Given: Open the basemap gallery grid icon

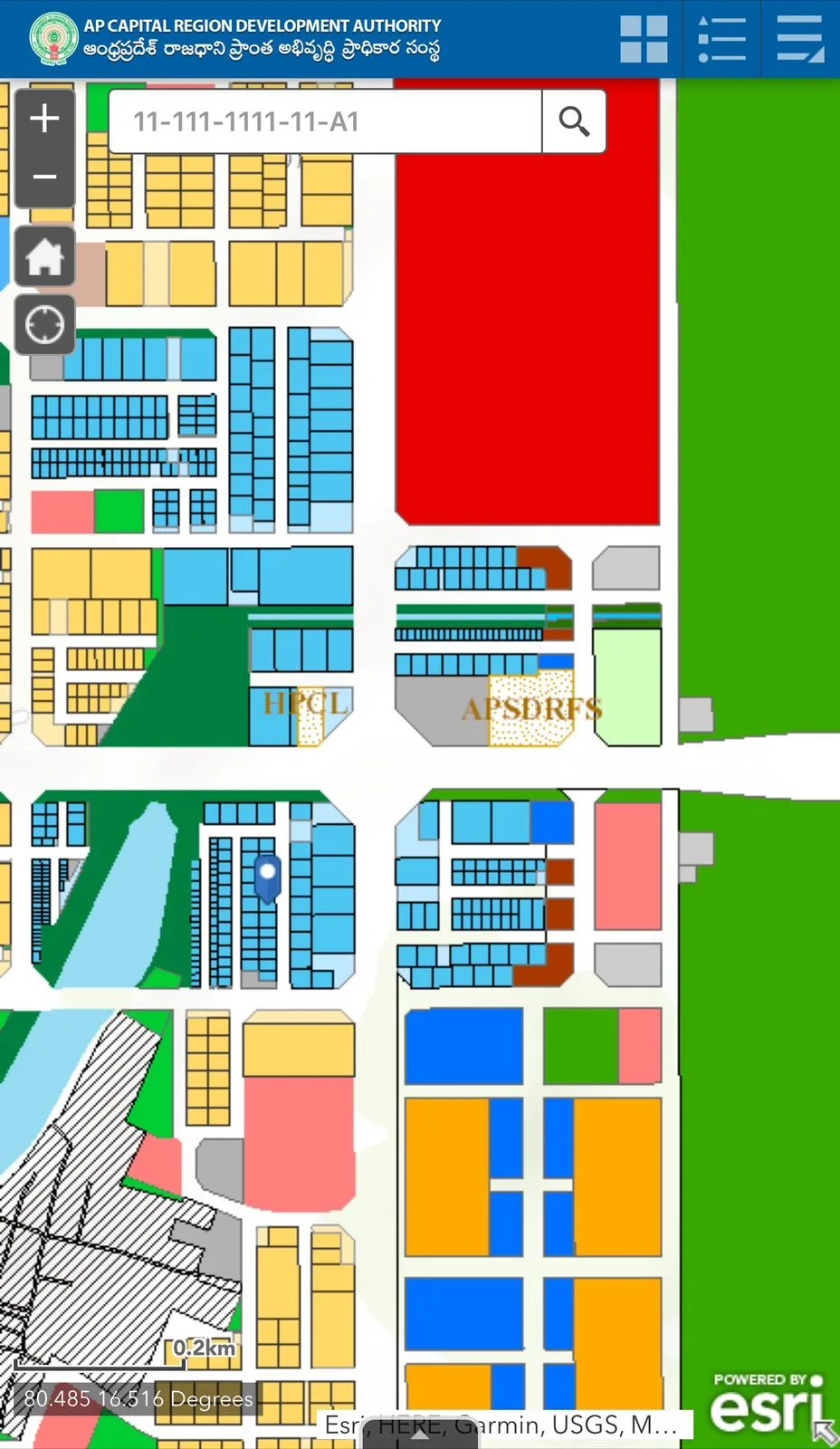Looking at the screenshot, I should coord(644,39).
